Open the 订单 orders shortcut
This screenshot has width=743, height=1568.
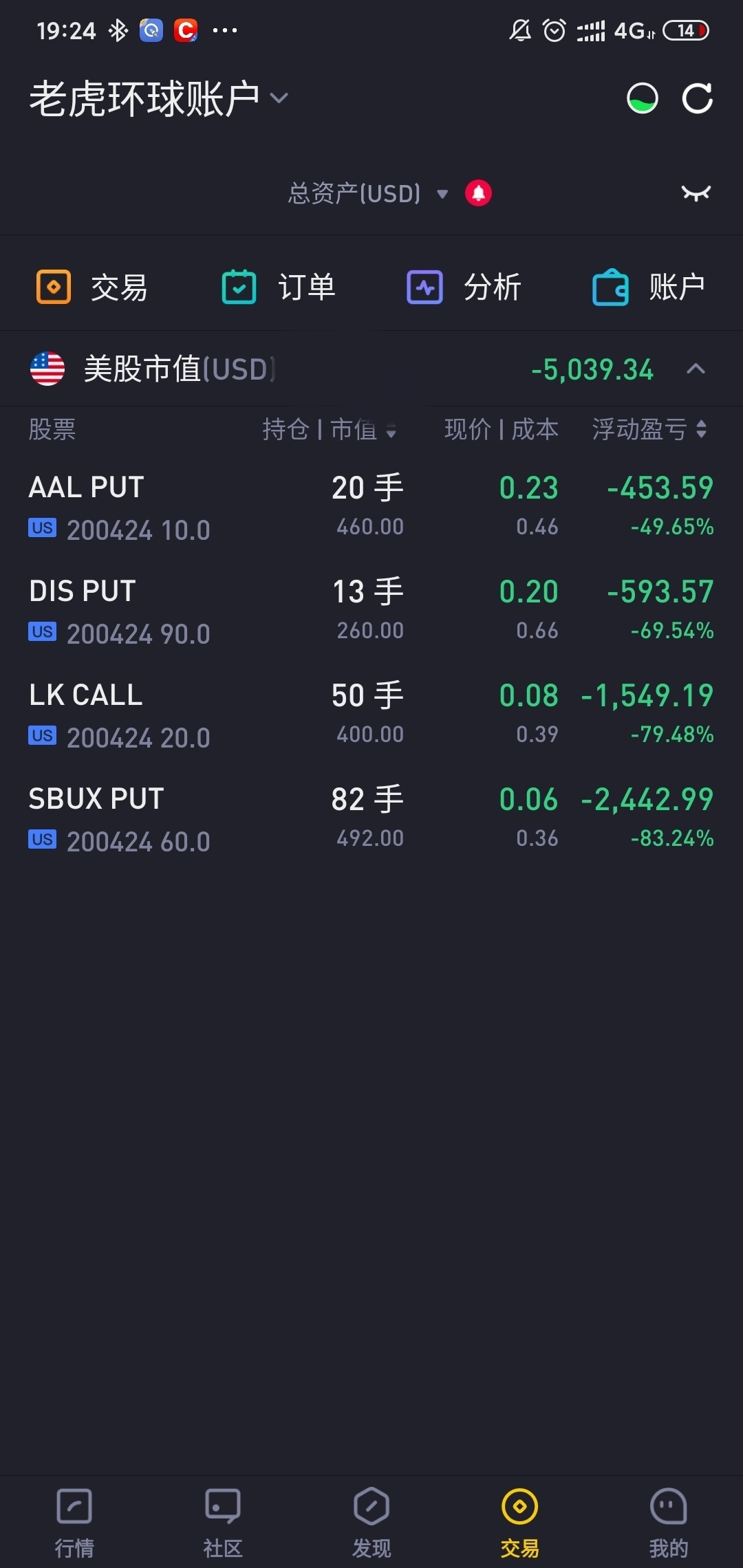coord(279,287)
